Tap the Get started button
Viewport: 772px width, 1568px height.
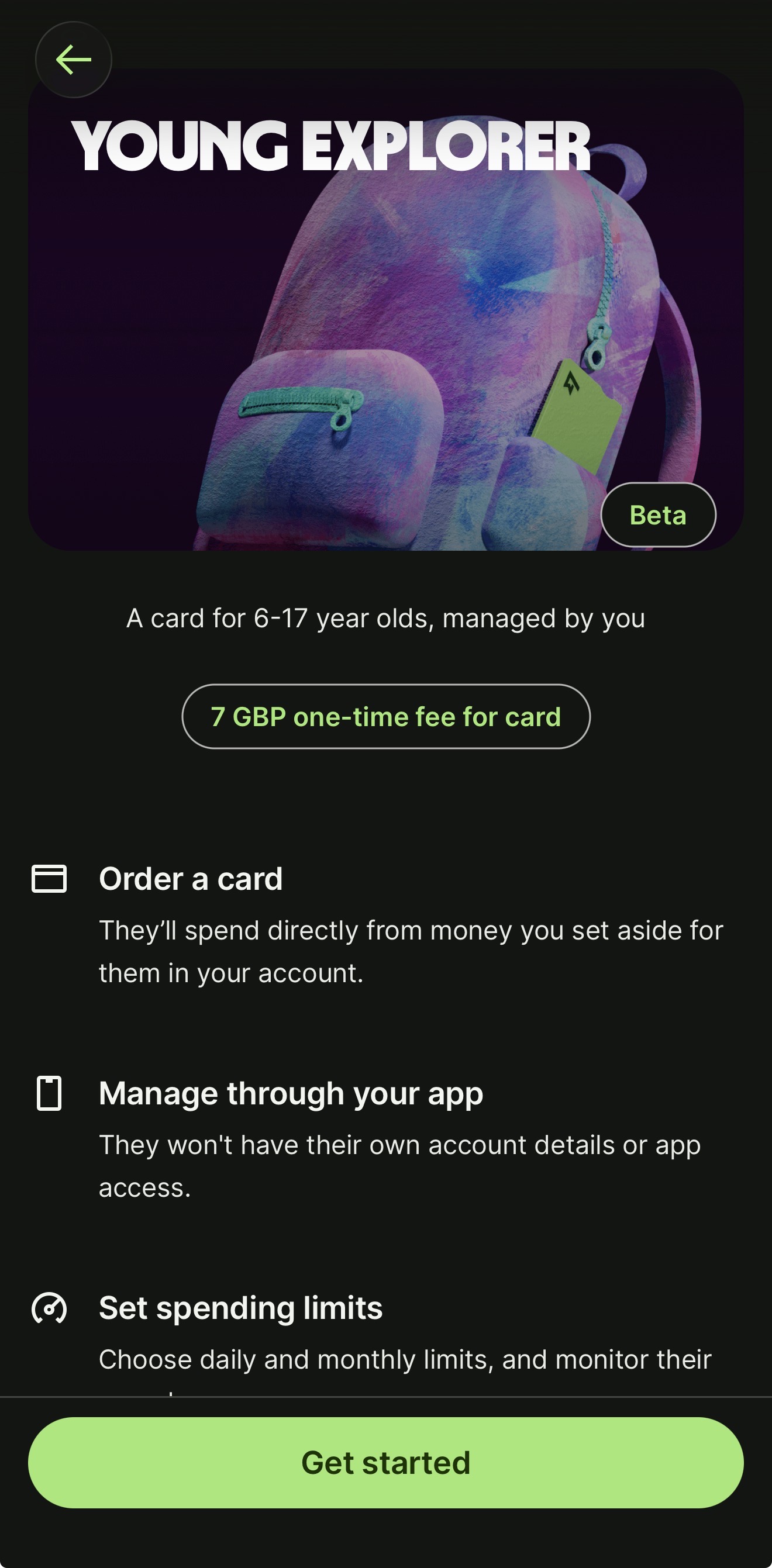[x=386, y=1462]
